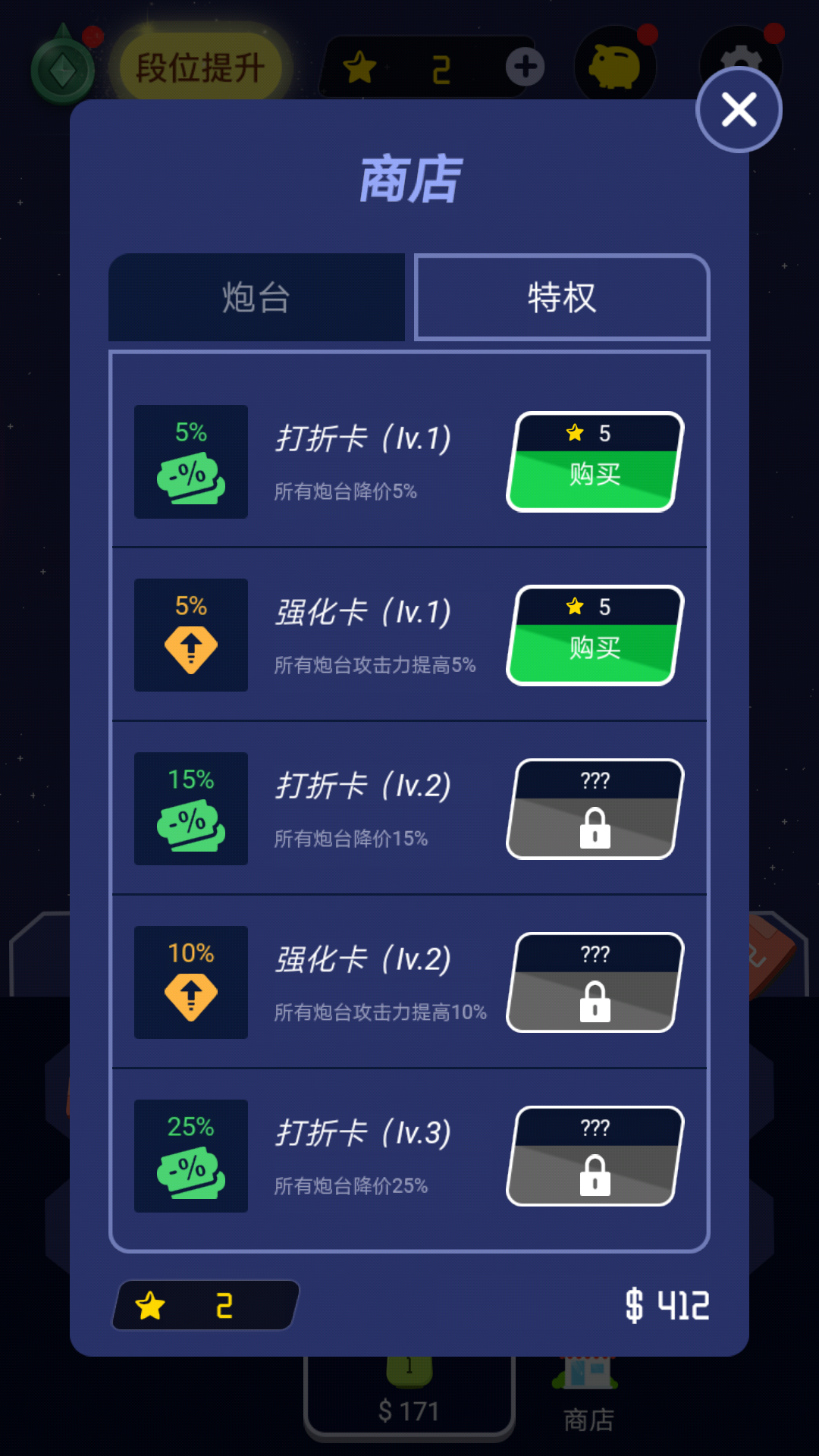Select the 25% discount card icon

pos(190,1156)
